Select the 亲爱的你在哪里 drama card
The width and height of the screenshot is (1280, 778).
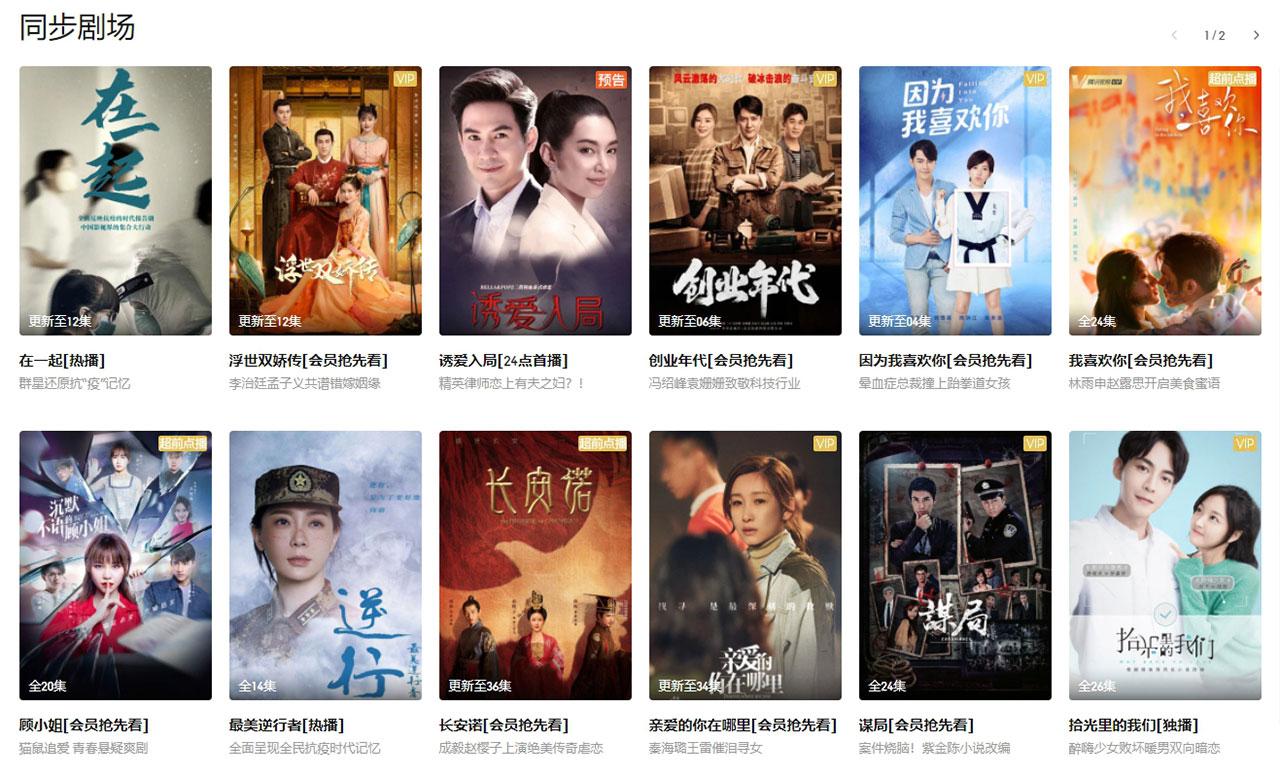(745, 565)
